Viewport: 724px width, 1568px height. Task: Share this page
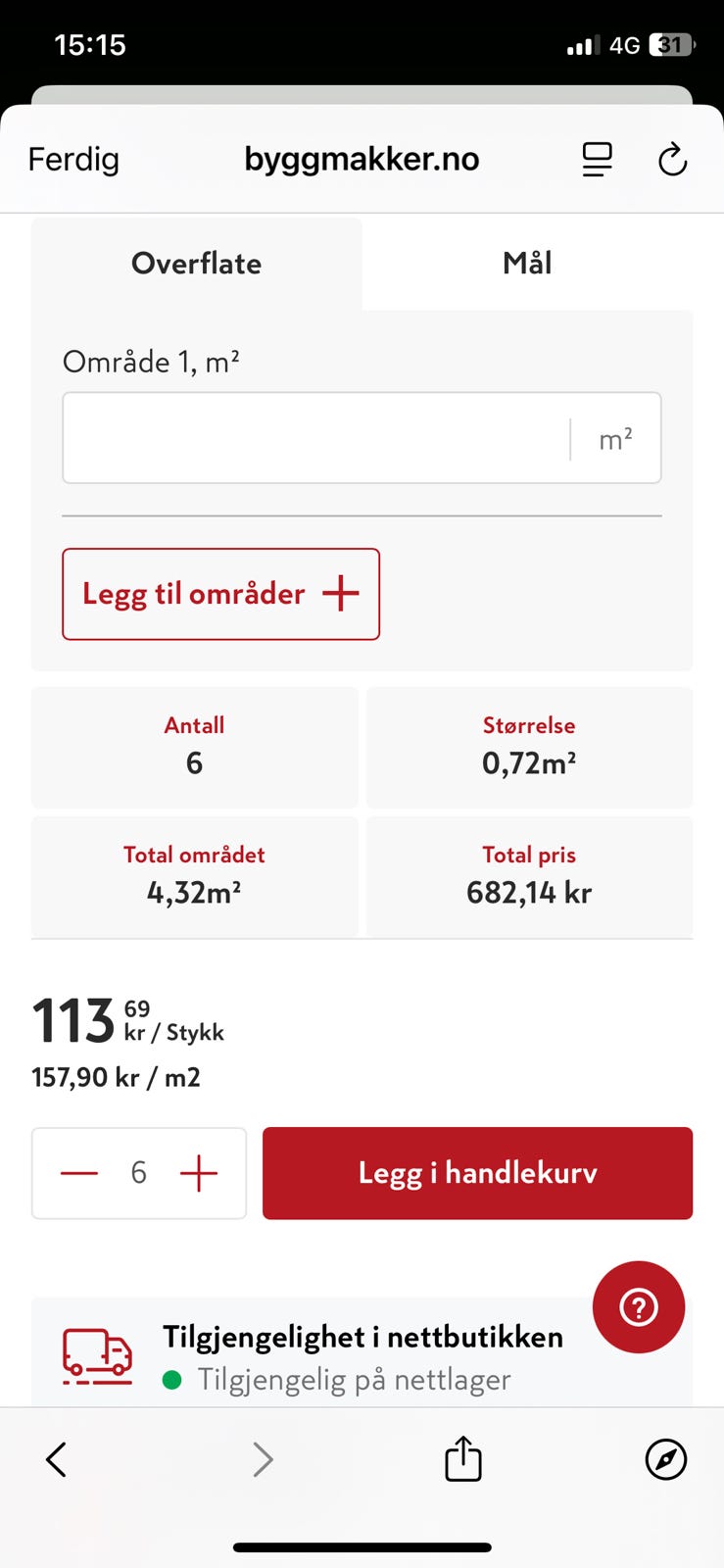tap(463, 1458)
